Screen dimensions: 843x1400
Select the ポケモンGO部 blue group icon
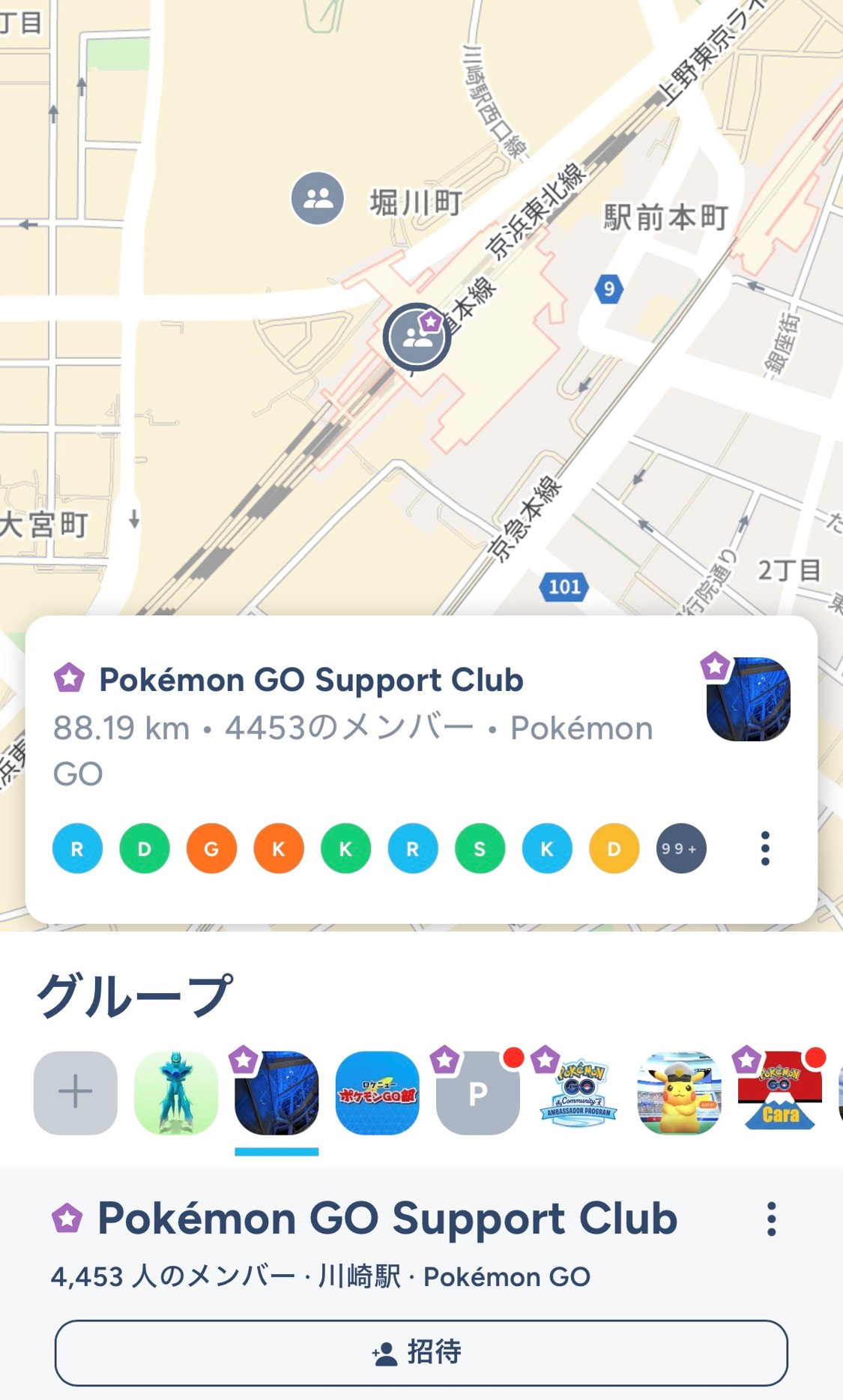(x=377, y=1093)
